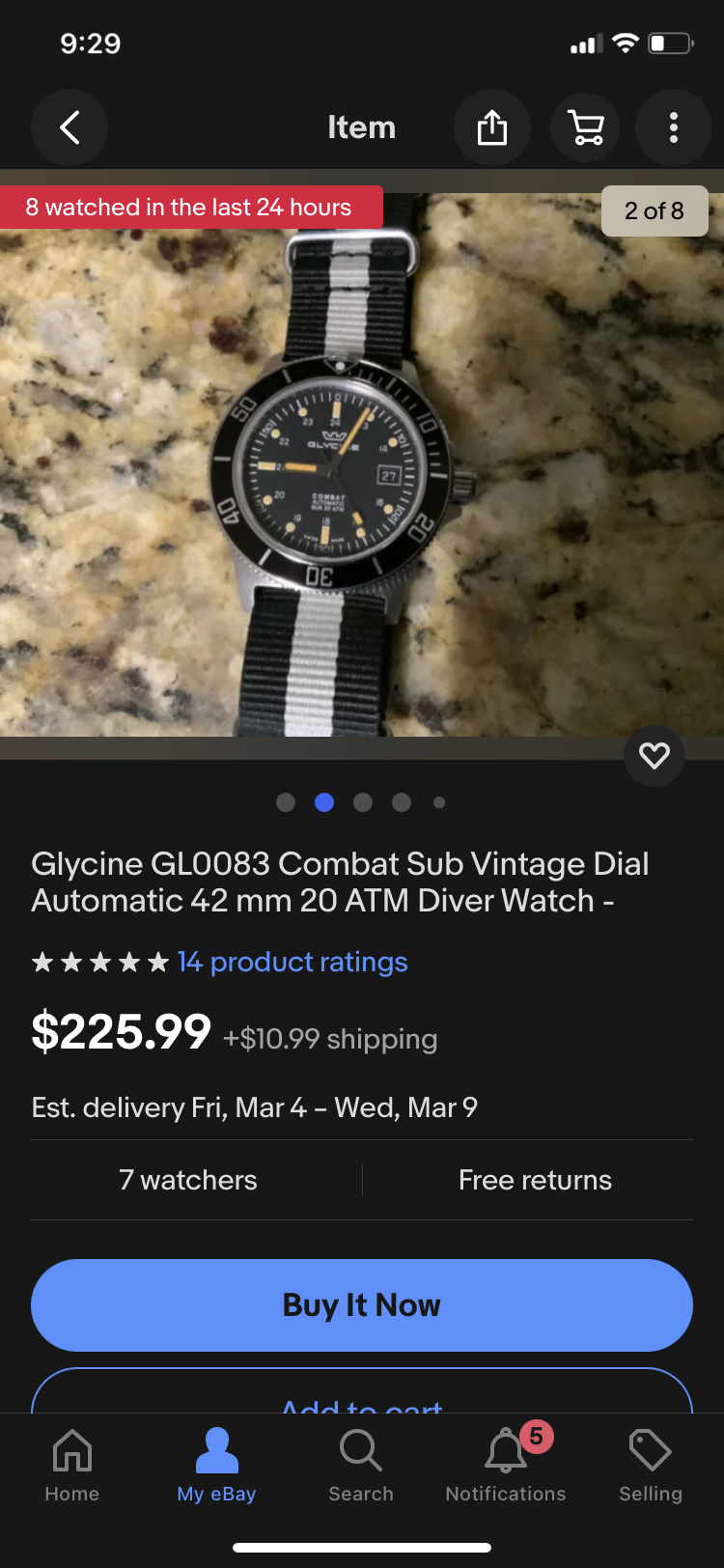Add this watch to cart
Image resolution: width=724 pixels, height=1568 pixels.
362,1398
